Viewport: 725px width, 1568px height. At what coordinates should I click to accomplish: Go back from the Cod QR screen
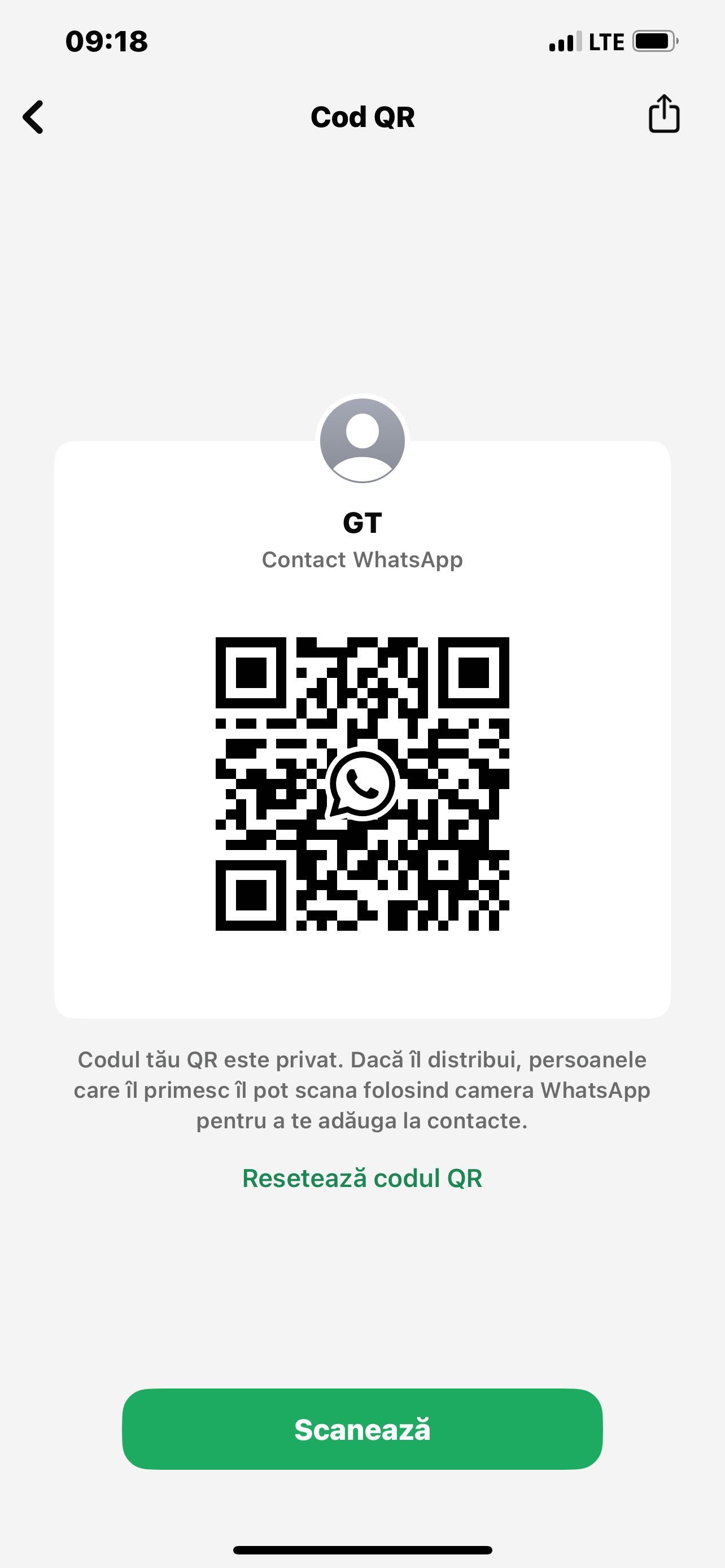[33, 117]
